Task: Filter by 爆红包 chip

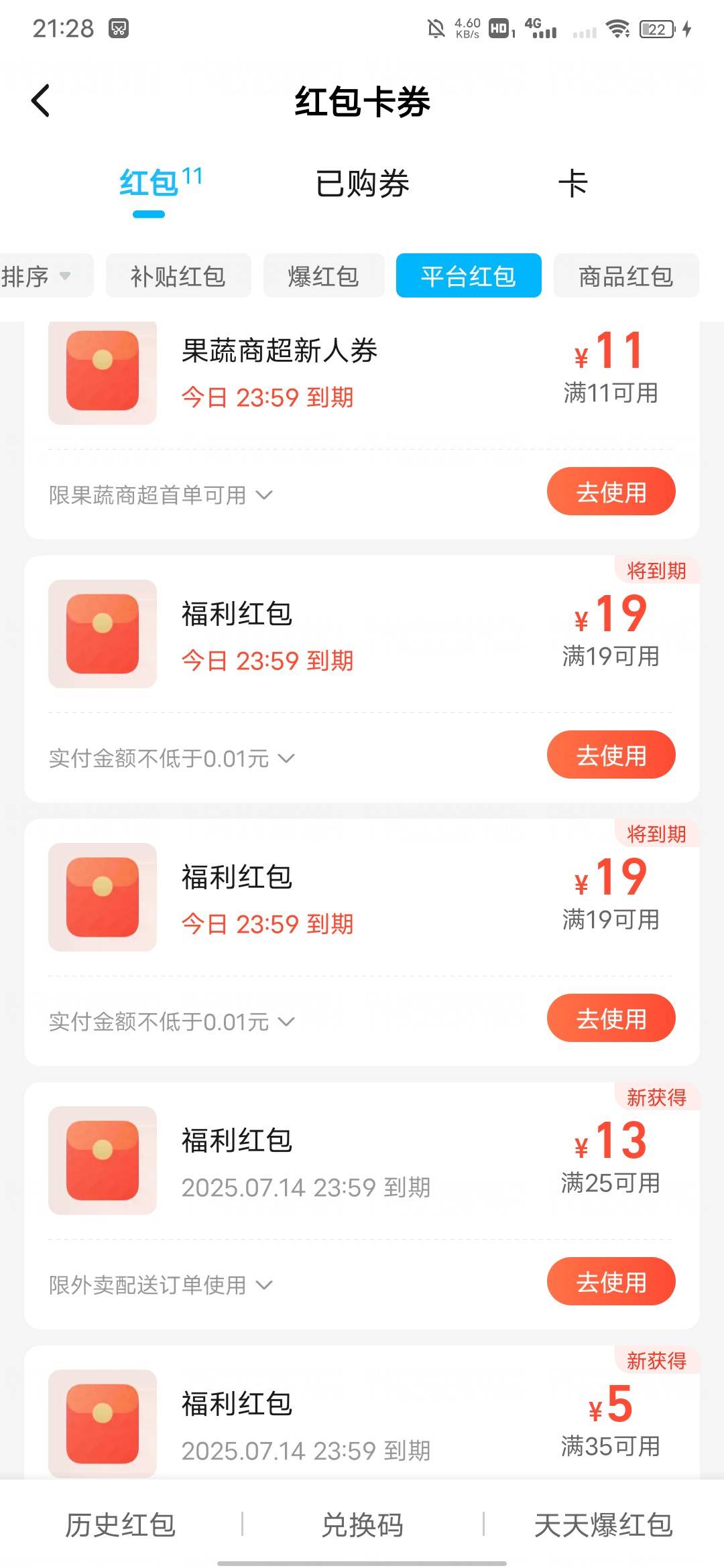Action: [324, 275]
